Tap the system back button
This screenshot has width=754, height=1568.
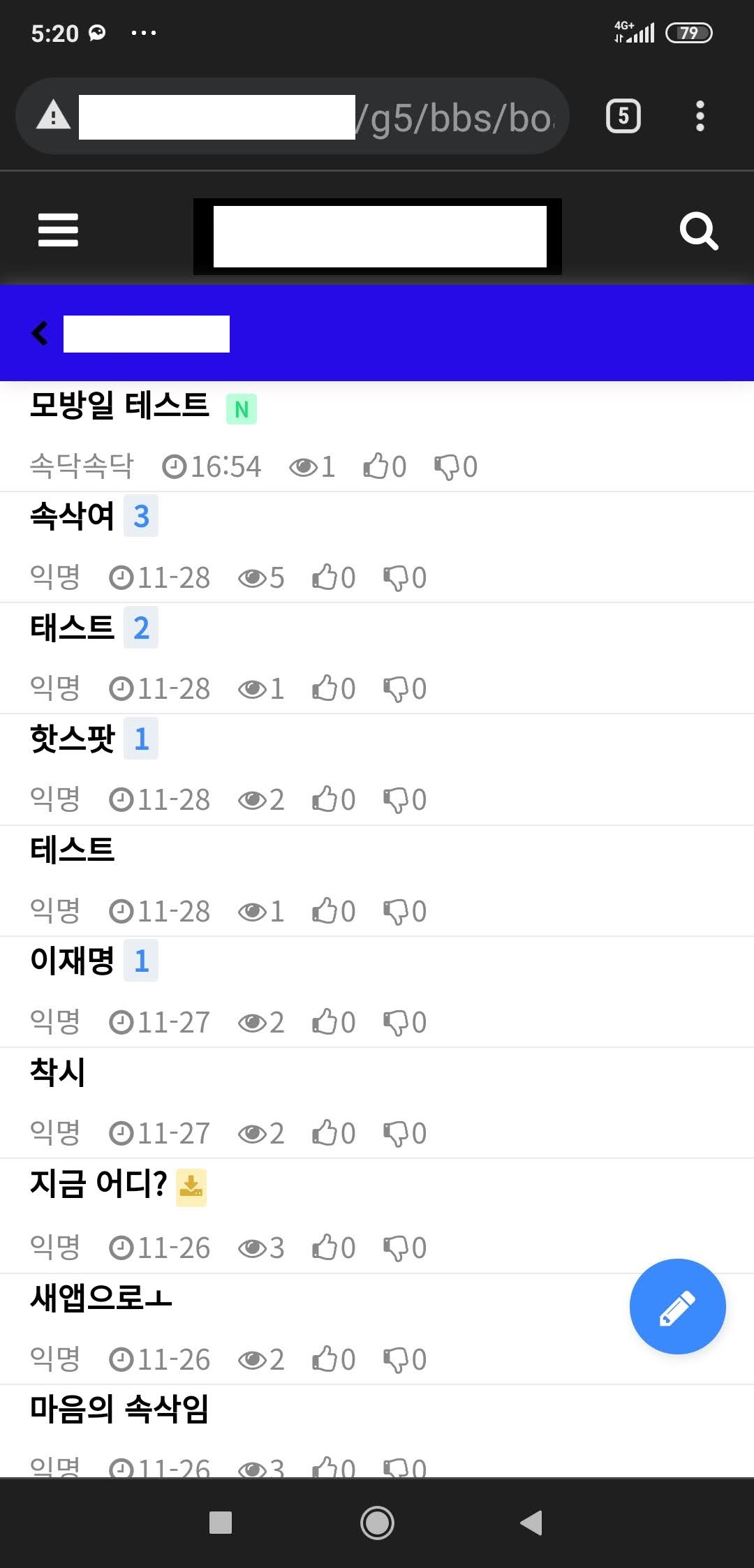pyautogui.click(x=531, y=1523)
